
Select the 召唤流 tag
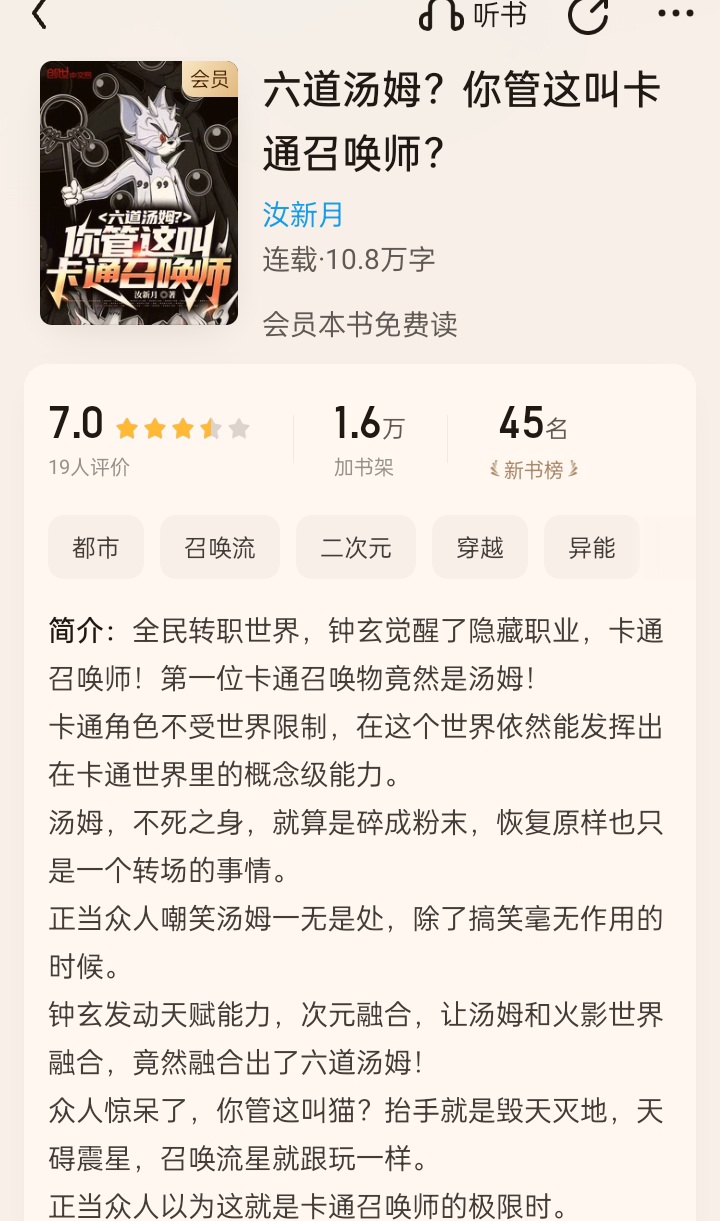click(220, 547)
